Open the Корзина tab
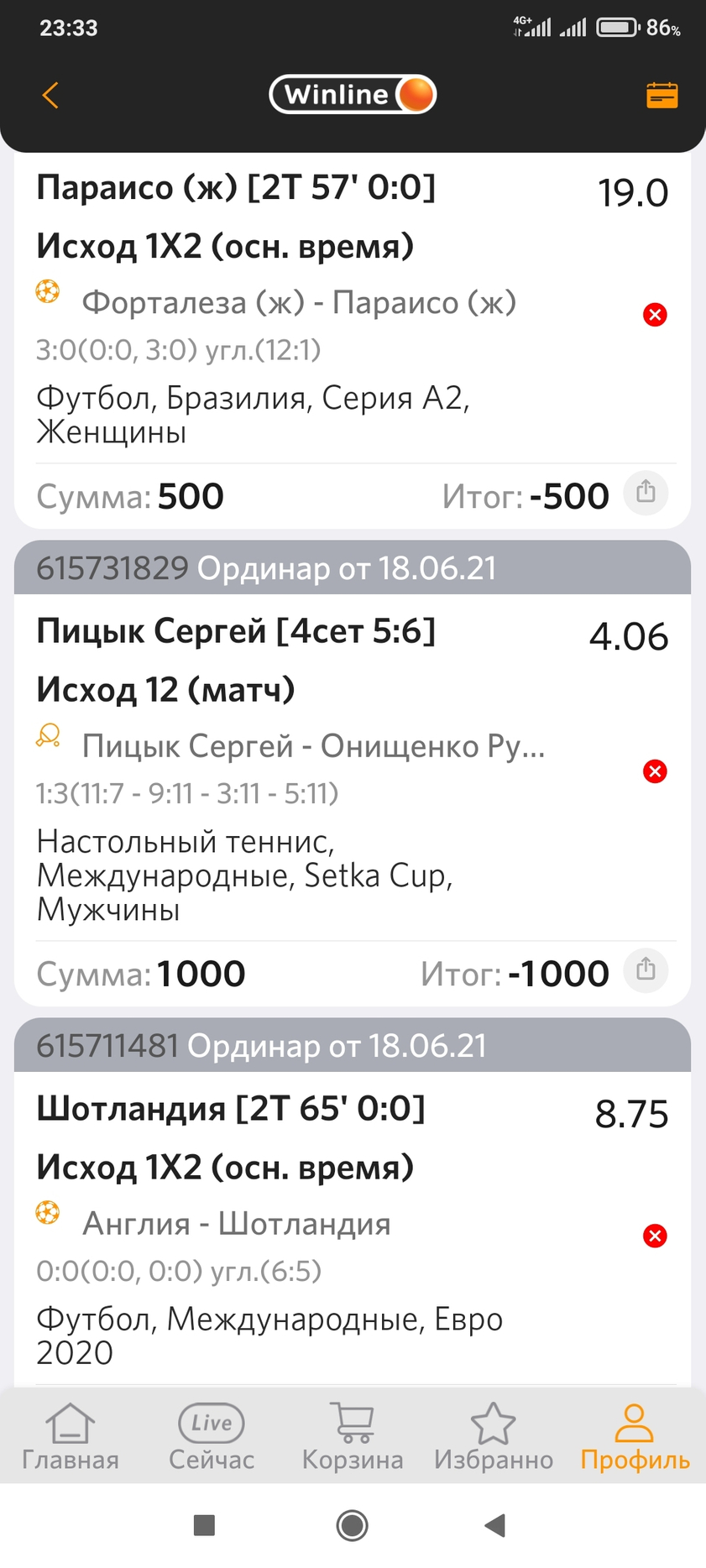The height and width of the screenshot is (1568, 706). pyautogui.click(x=353, y=1438)
